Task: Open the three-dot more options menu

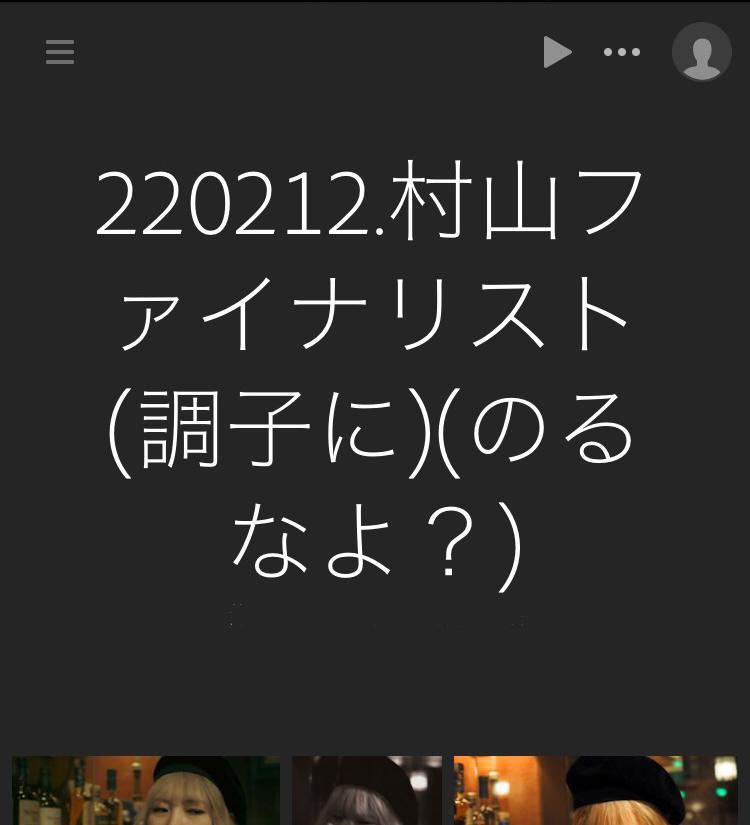Action: 622,52
